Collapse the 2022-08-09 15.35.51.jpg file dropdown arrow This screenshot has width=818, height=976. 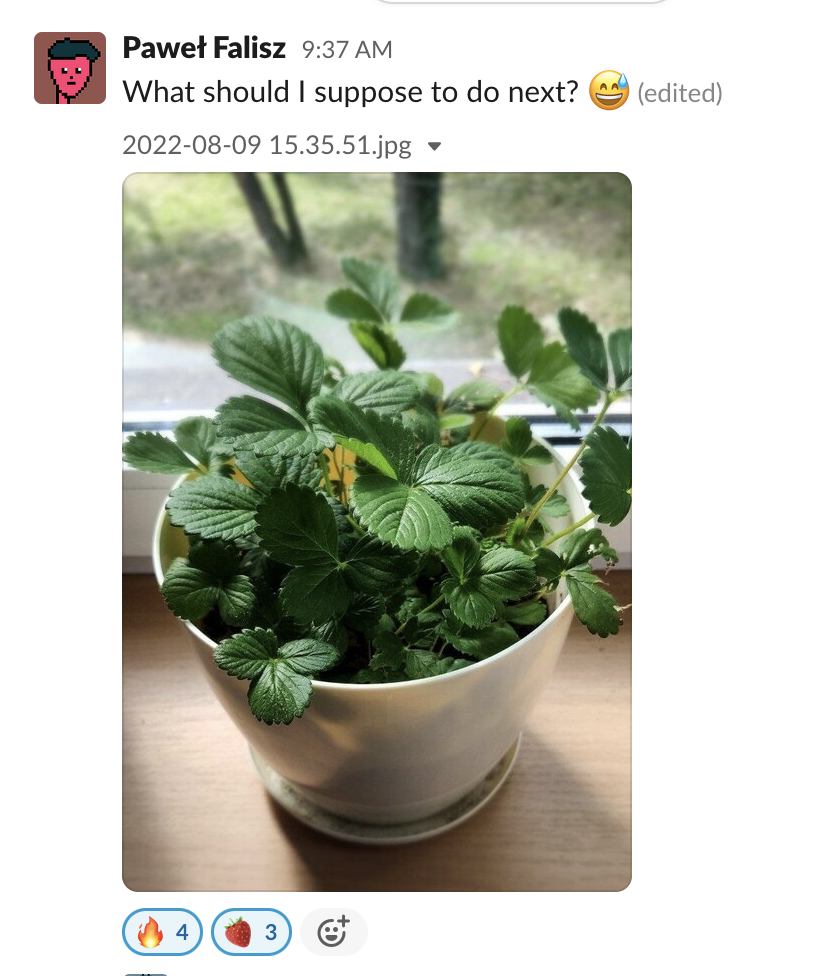[x=434, y=146]
